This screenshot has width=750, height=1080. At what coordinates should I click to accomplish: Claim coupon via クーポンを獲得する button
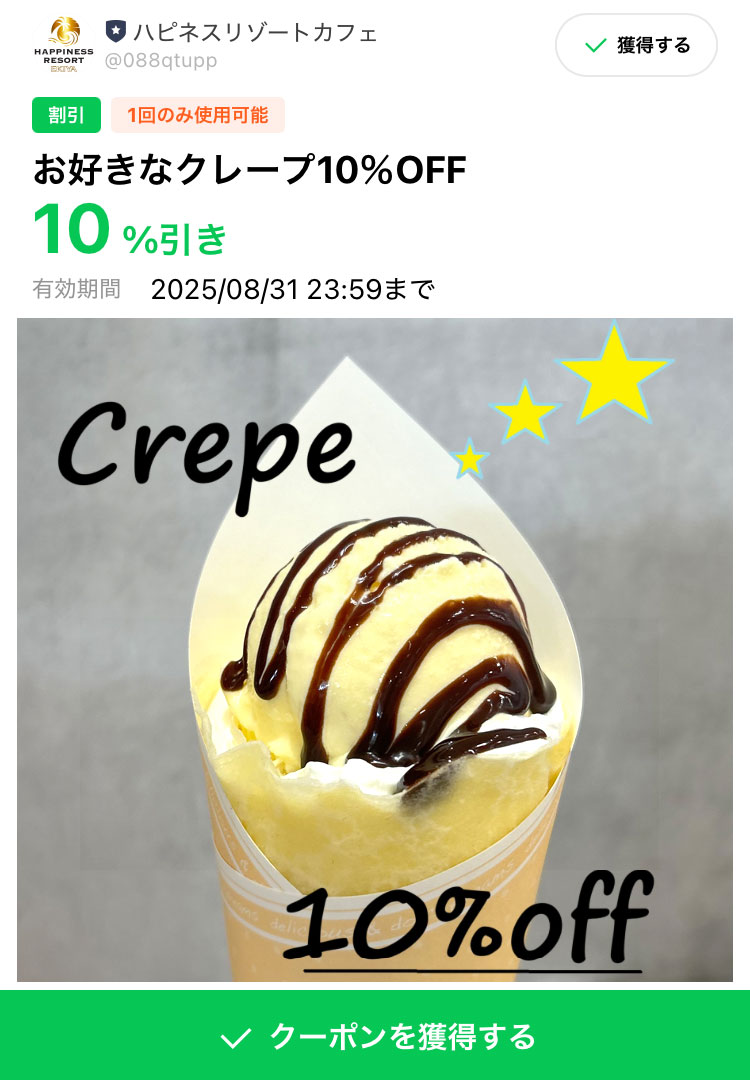coord(375,1036)
